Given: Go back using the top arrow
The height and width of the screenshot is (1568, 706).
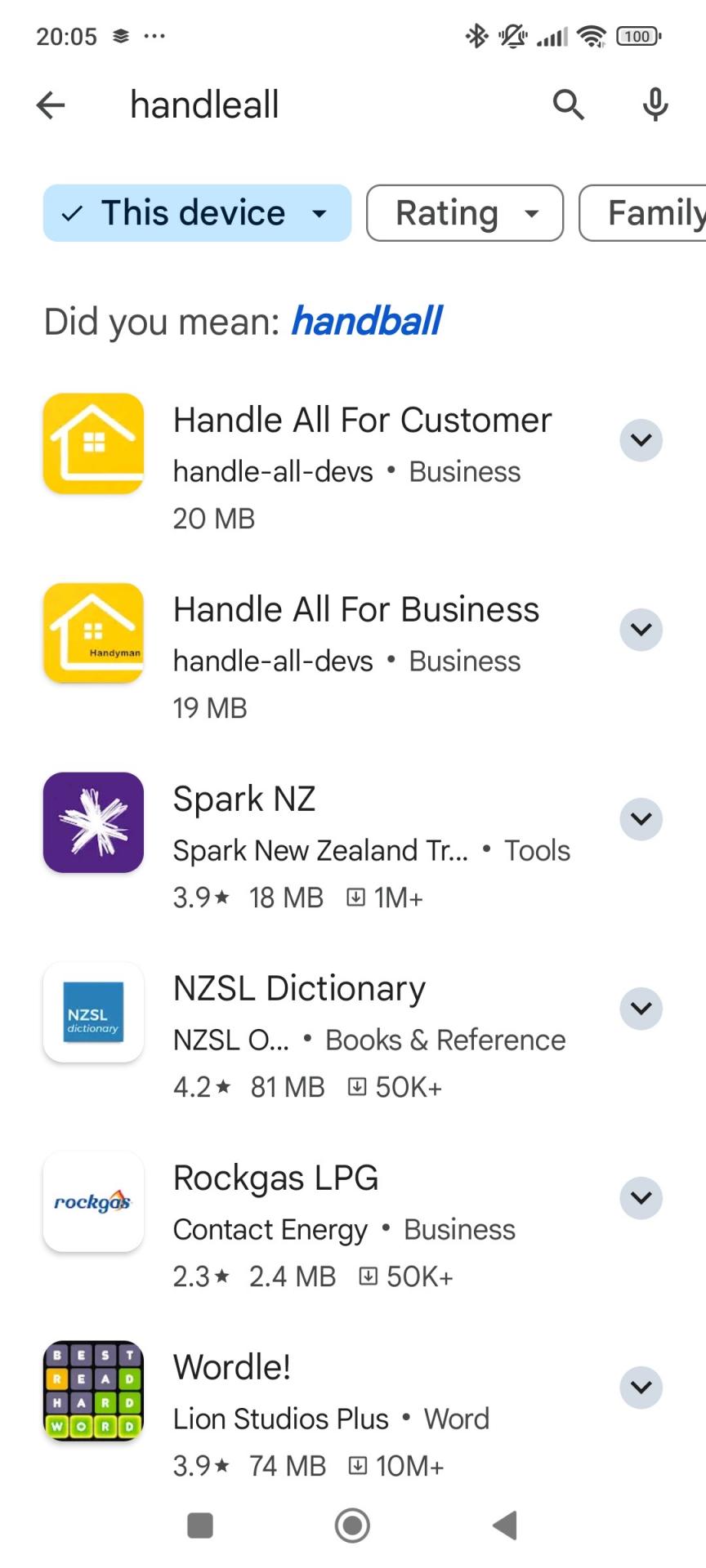Looking at the screenshot, I should click(51, 105).
